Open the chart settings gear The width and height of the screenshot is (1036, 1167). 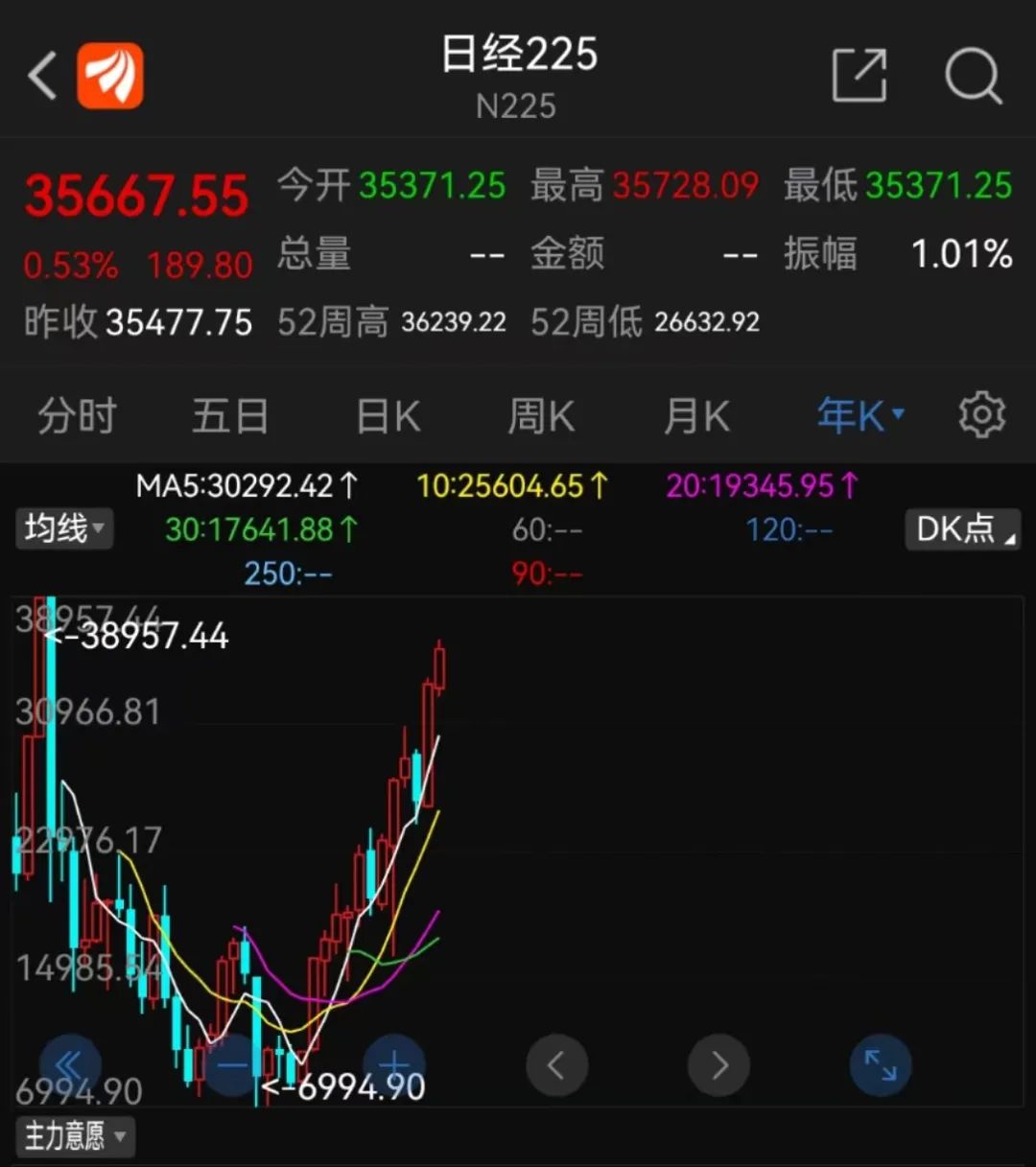(x=981, y=414)
